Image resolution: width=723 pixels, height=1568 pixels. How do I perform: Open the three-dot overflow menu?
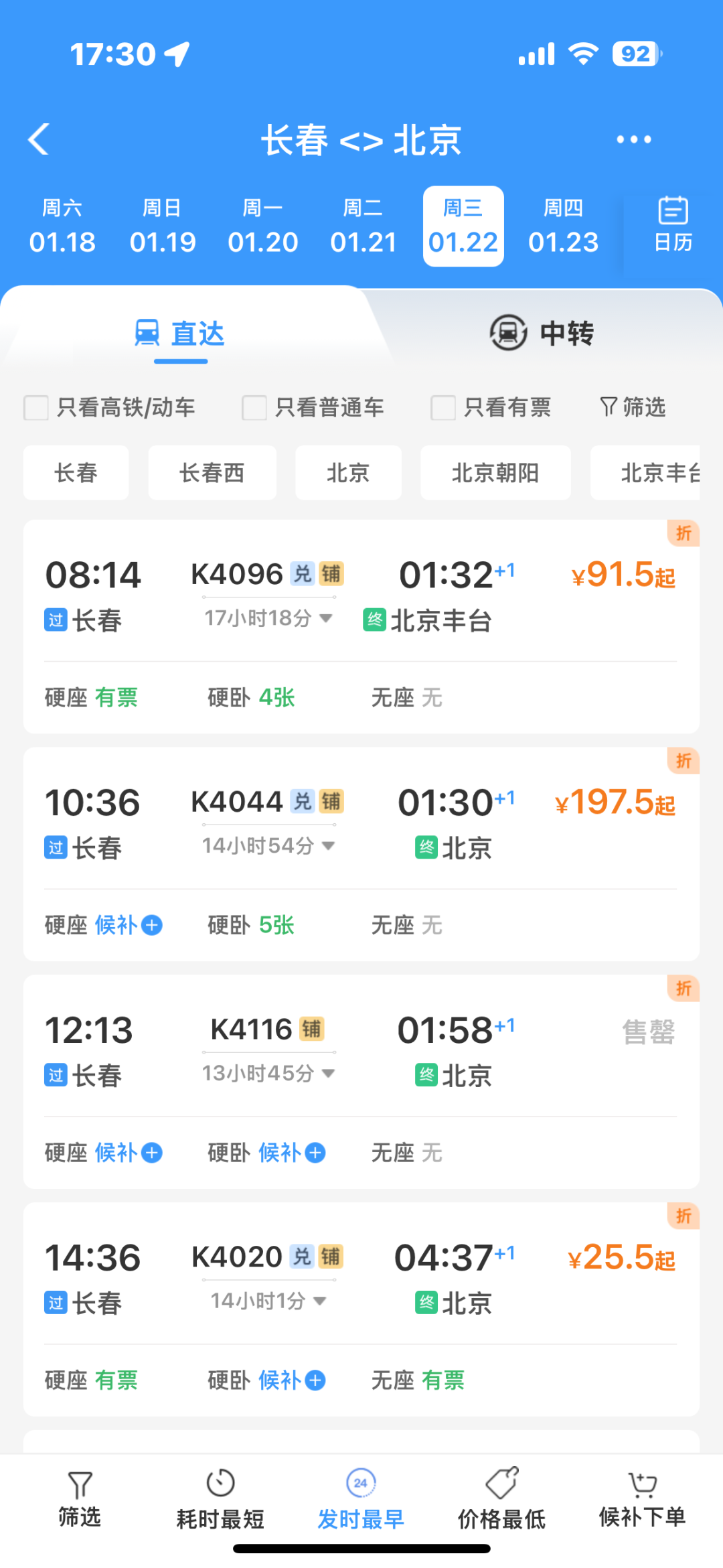633,139
